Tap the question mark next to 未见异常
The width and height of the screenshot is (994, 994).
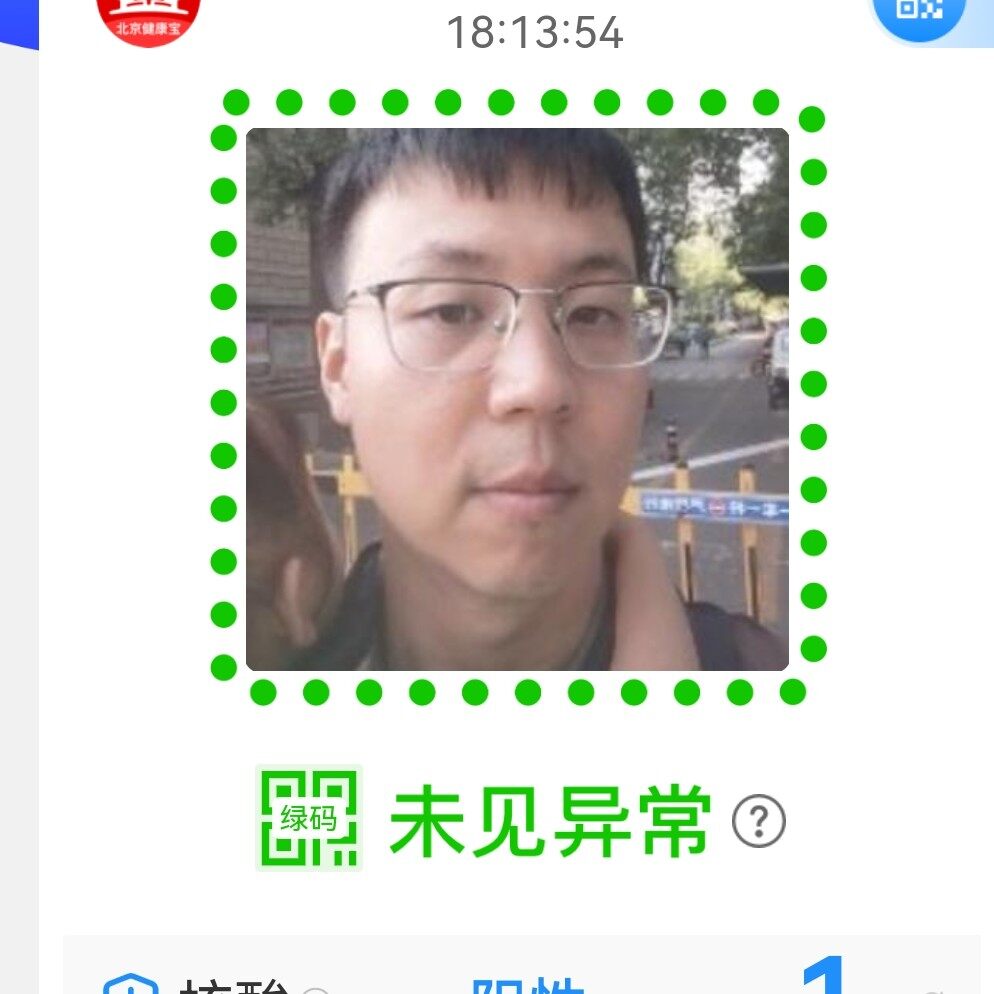tap(759, 822)
